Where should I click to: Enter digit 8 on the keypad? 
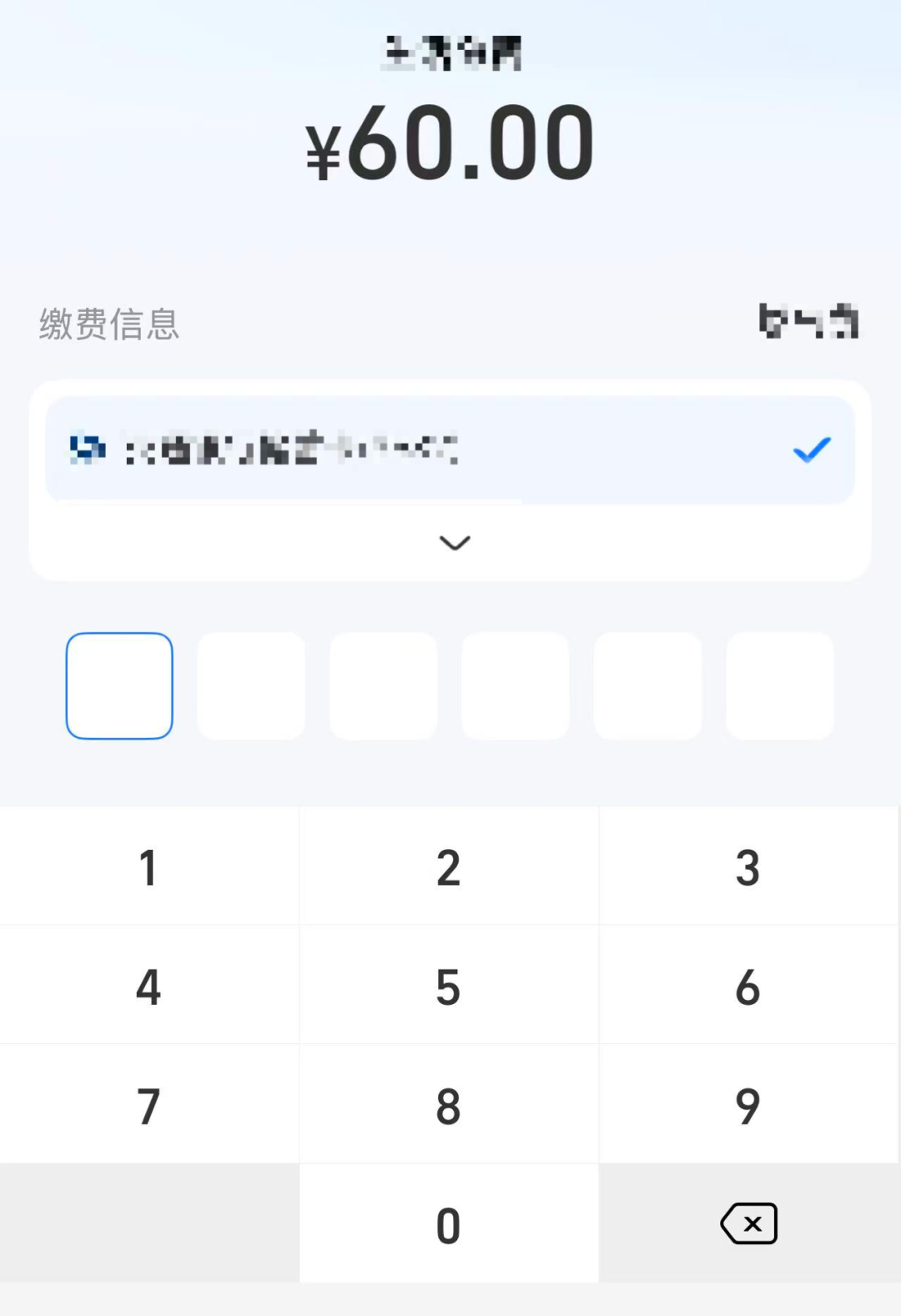pyautogui.click(x=448, y=1106)
